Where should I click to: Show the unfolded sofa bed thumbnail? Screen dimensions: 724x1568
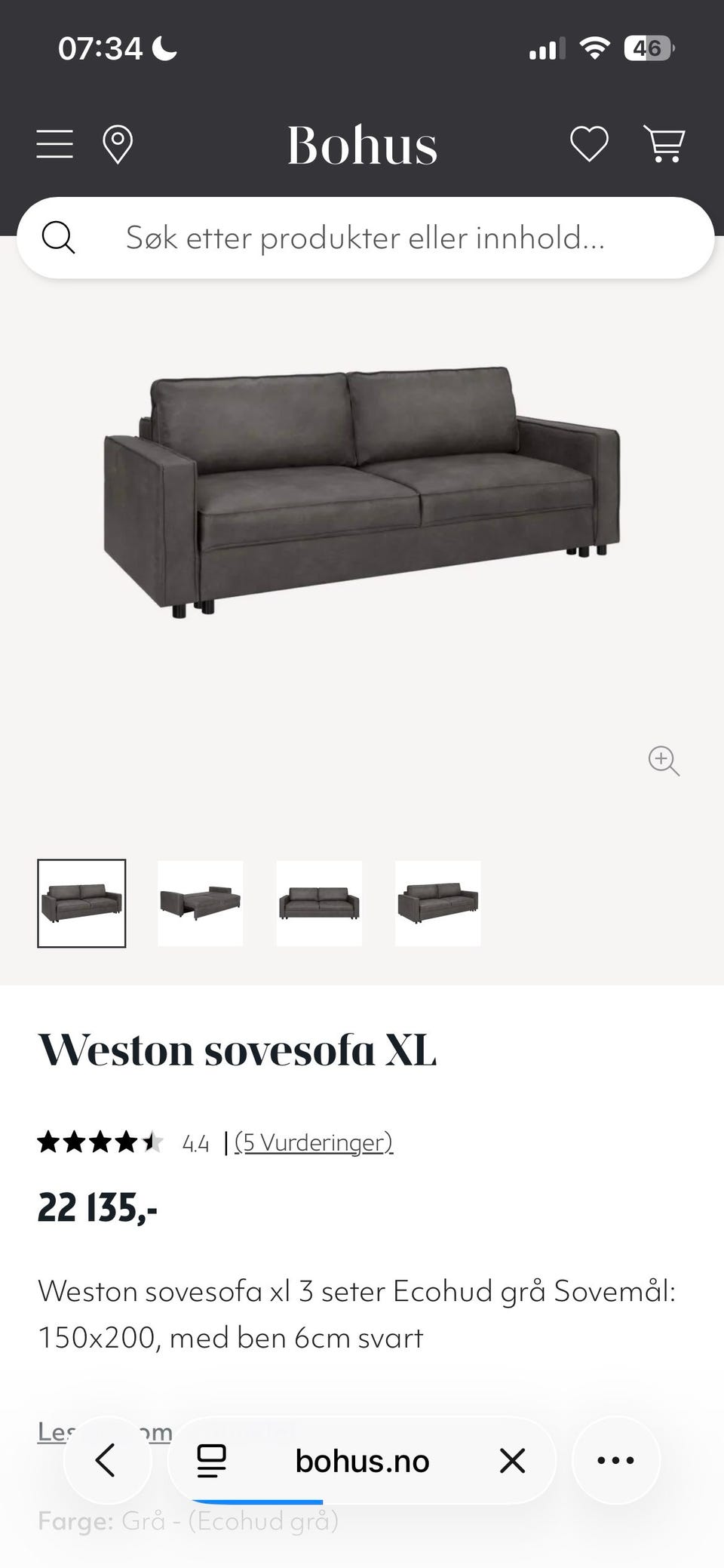(201, 903)
